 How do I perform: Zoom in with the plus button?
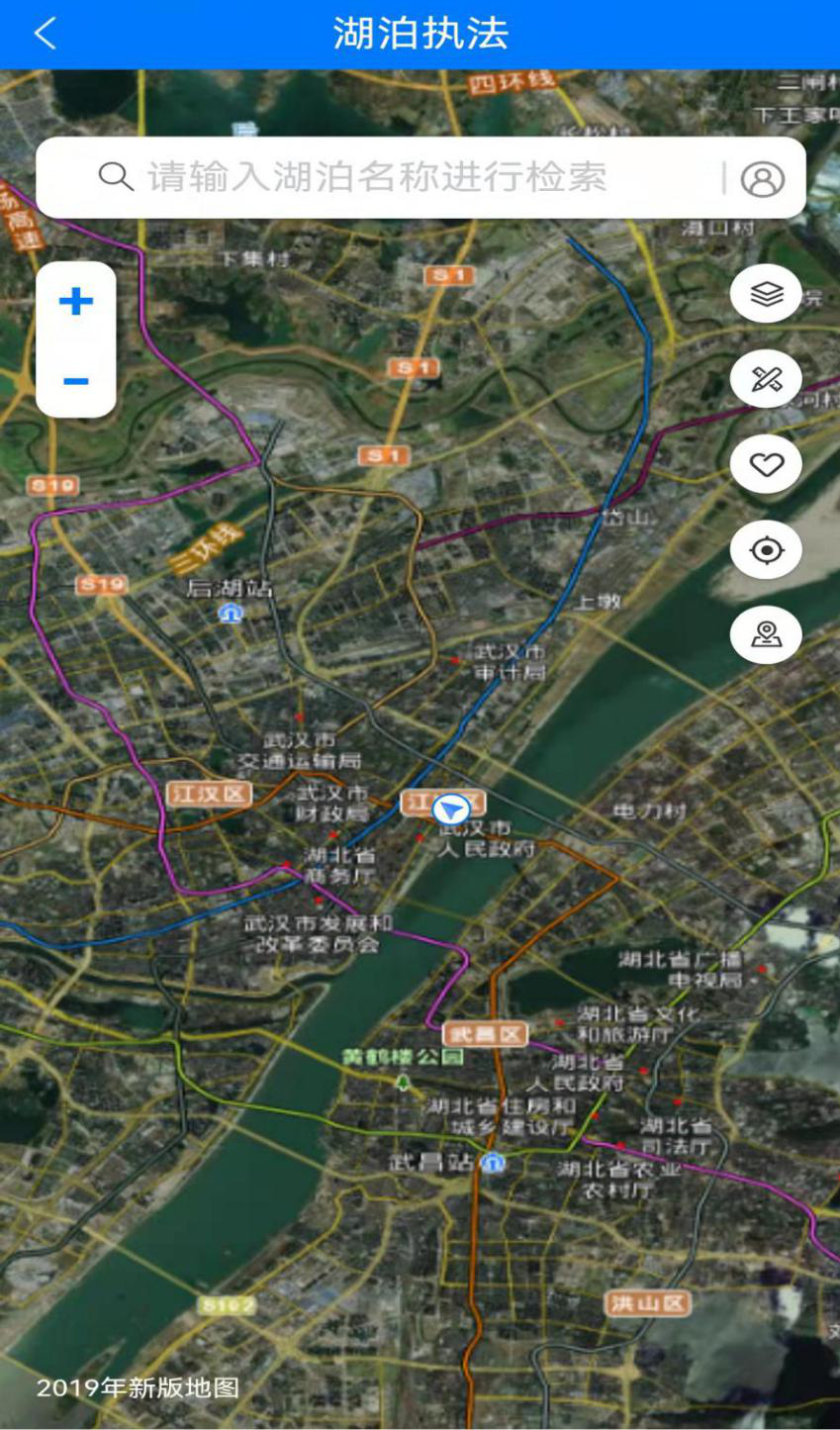(76, 301)
